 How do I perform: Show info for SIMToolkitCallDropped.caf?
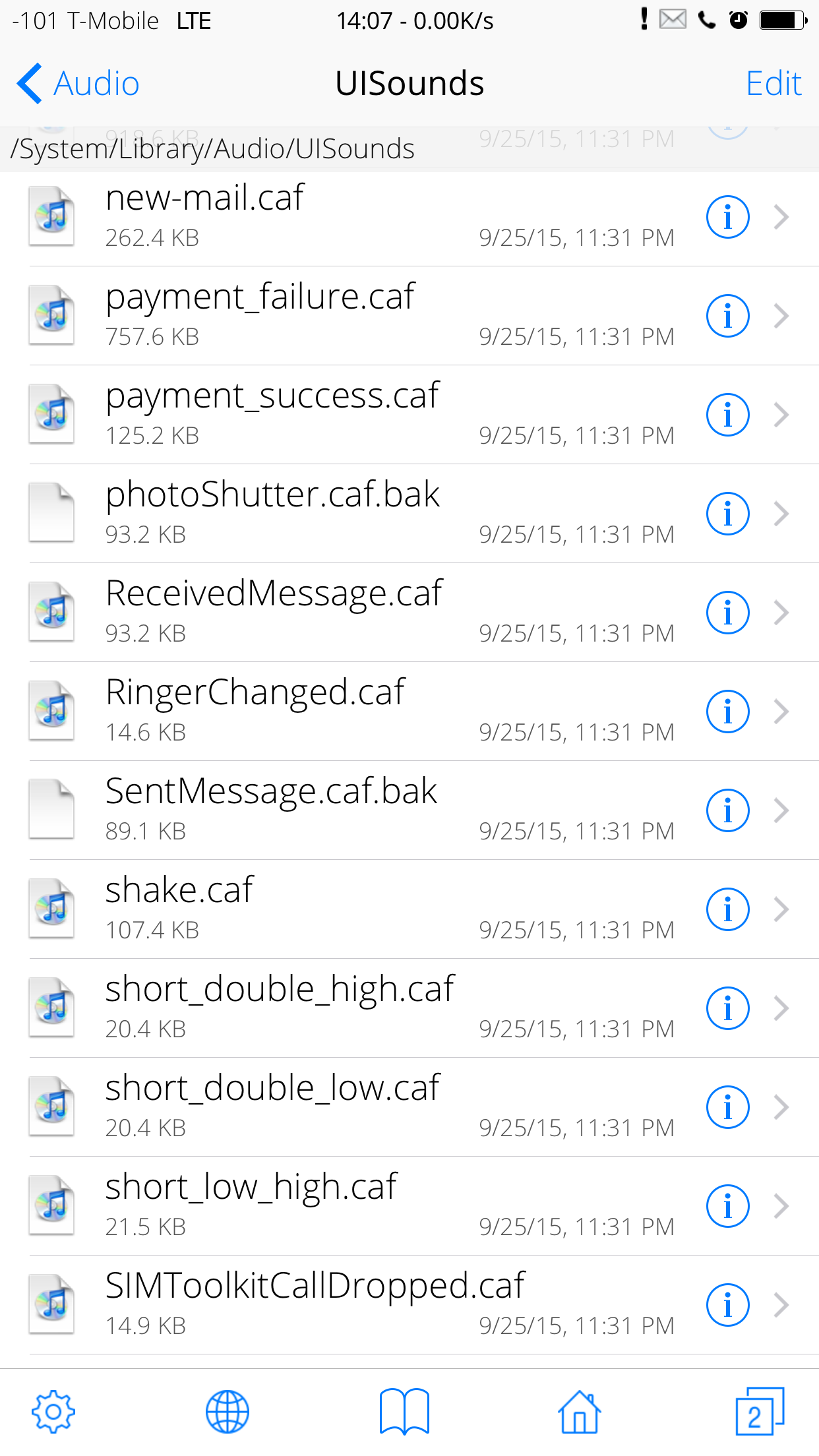pyautogui.click(x=728, y=1305)
